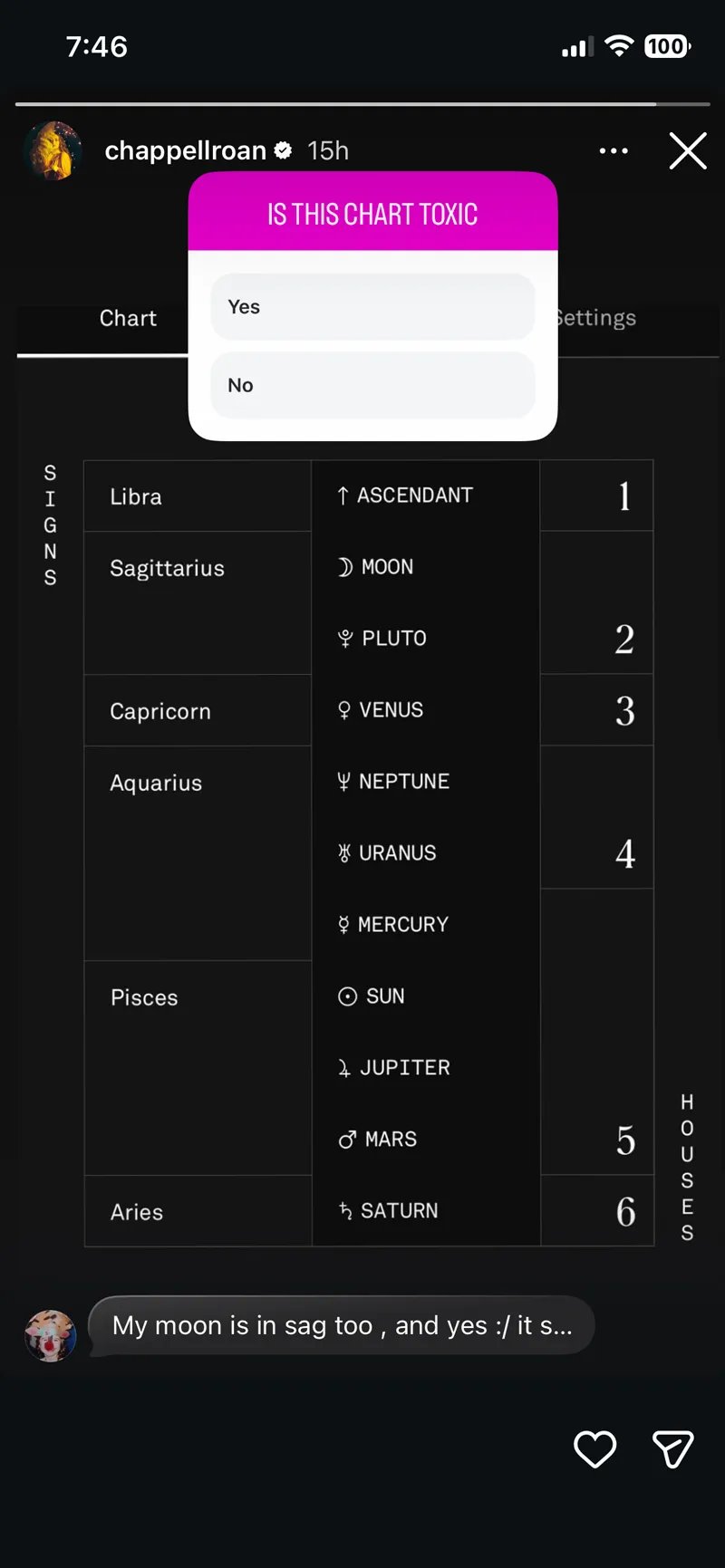Select the Mars glyph icon
Viewport: 725px width, 1568px height.
click(x=345, y=1139)
